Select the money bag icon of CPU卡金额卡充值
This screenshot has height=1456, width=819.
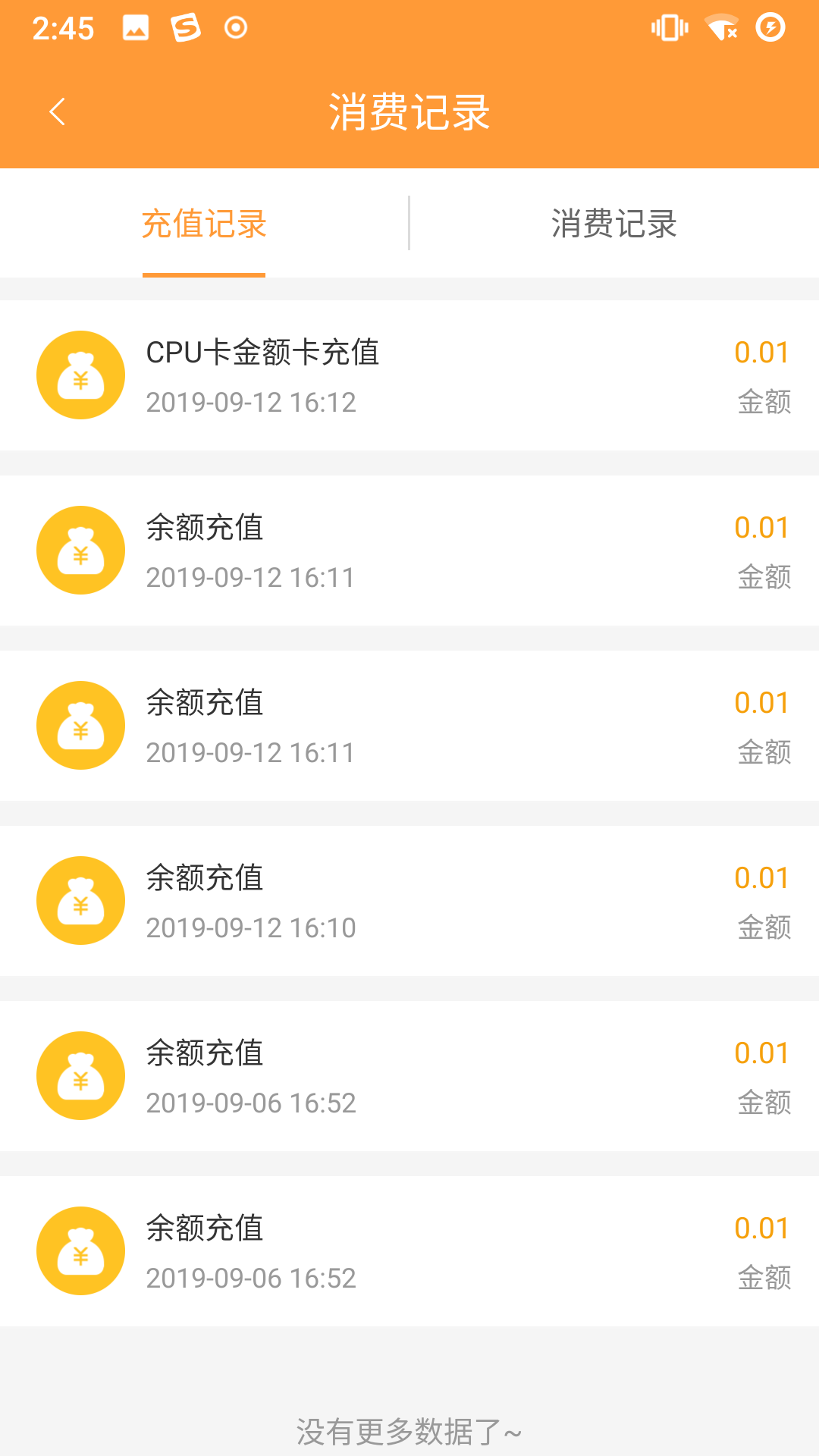pos(80,375)
